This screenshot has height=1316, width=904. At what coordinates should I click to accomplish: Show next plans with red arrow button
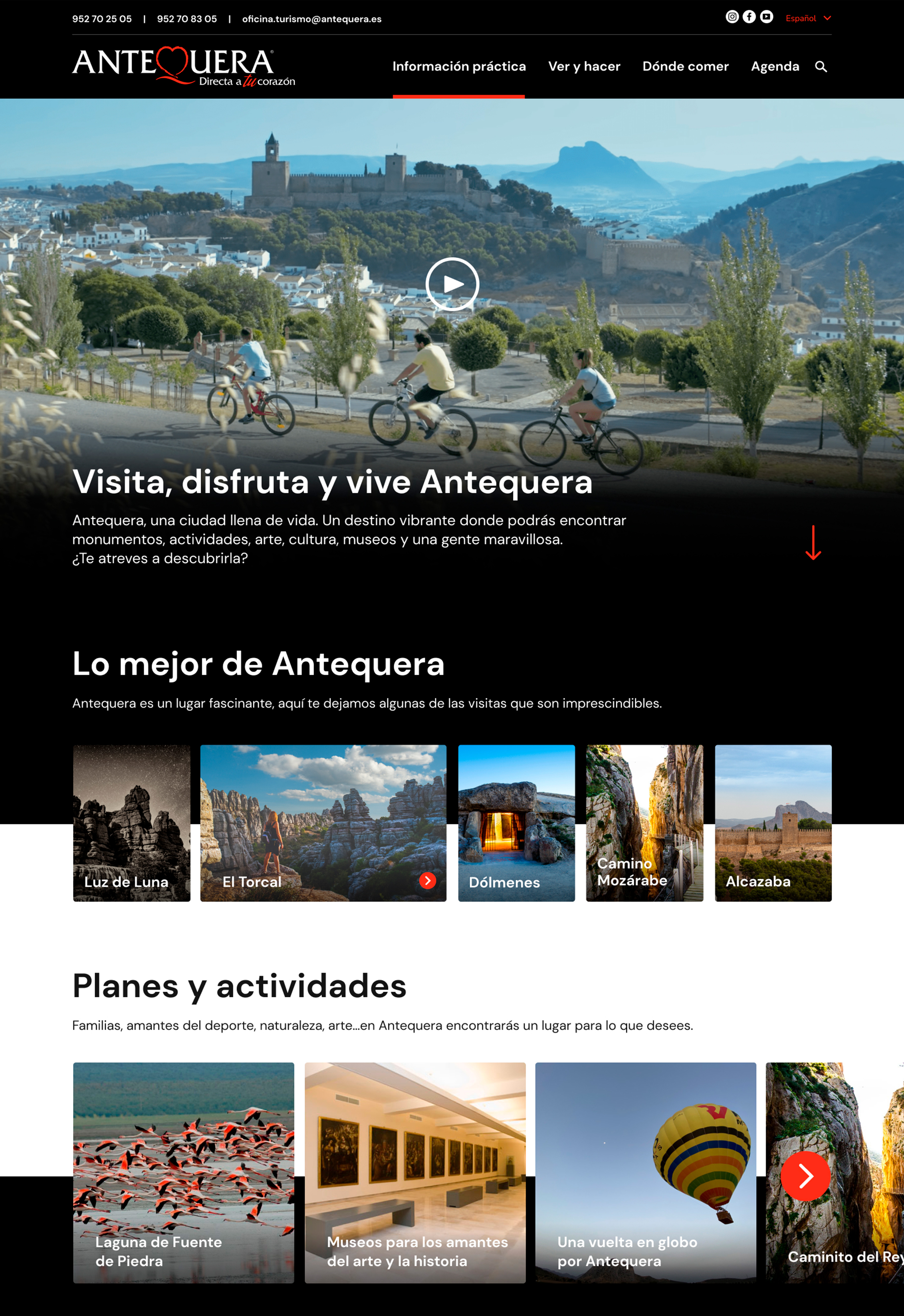tap(805, 1176)
